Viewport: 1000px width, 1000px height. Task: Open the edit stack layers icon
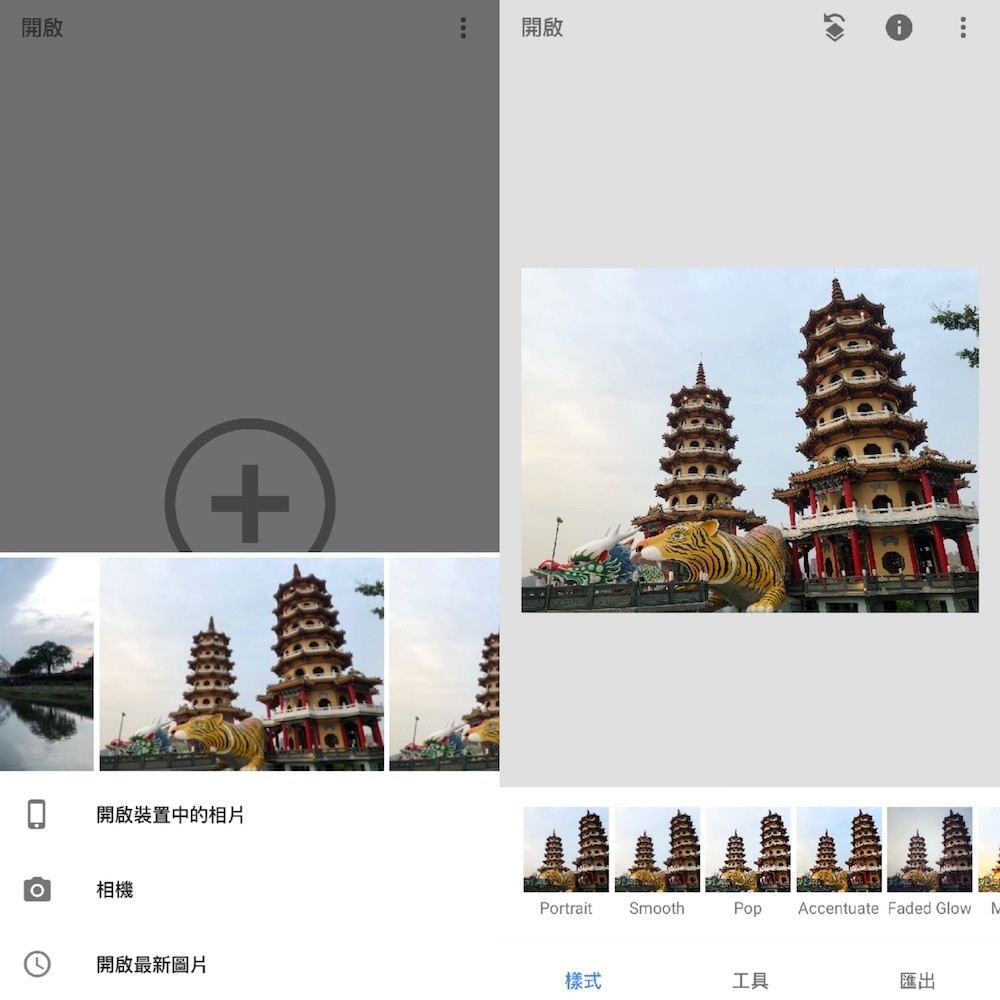point(834,28)
